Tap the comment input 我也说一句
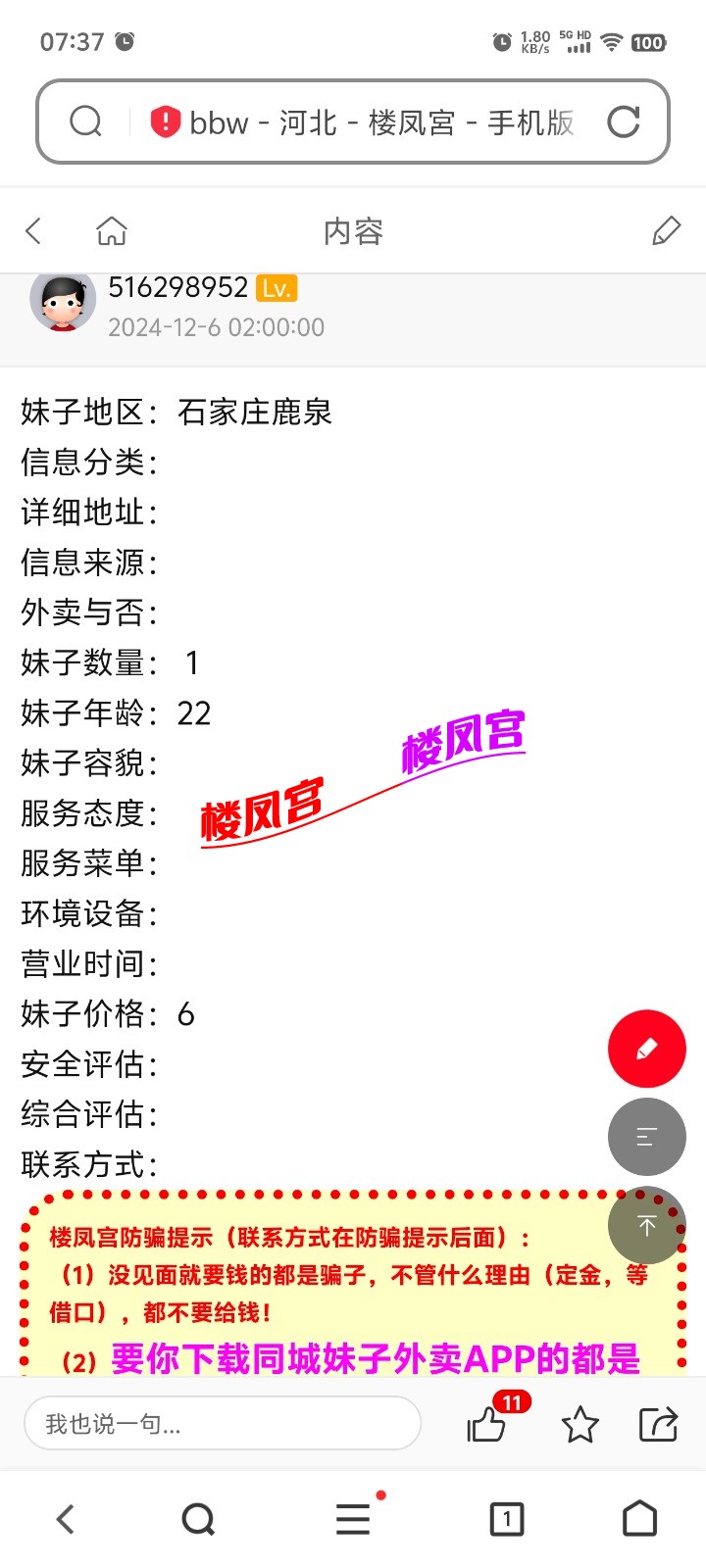Viewport: 706px width, 1568px height. pos(223,1424)
